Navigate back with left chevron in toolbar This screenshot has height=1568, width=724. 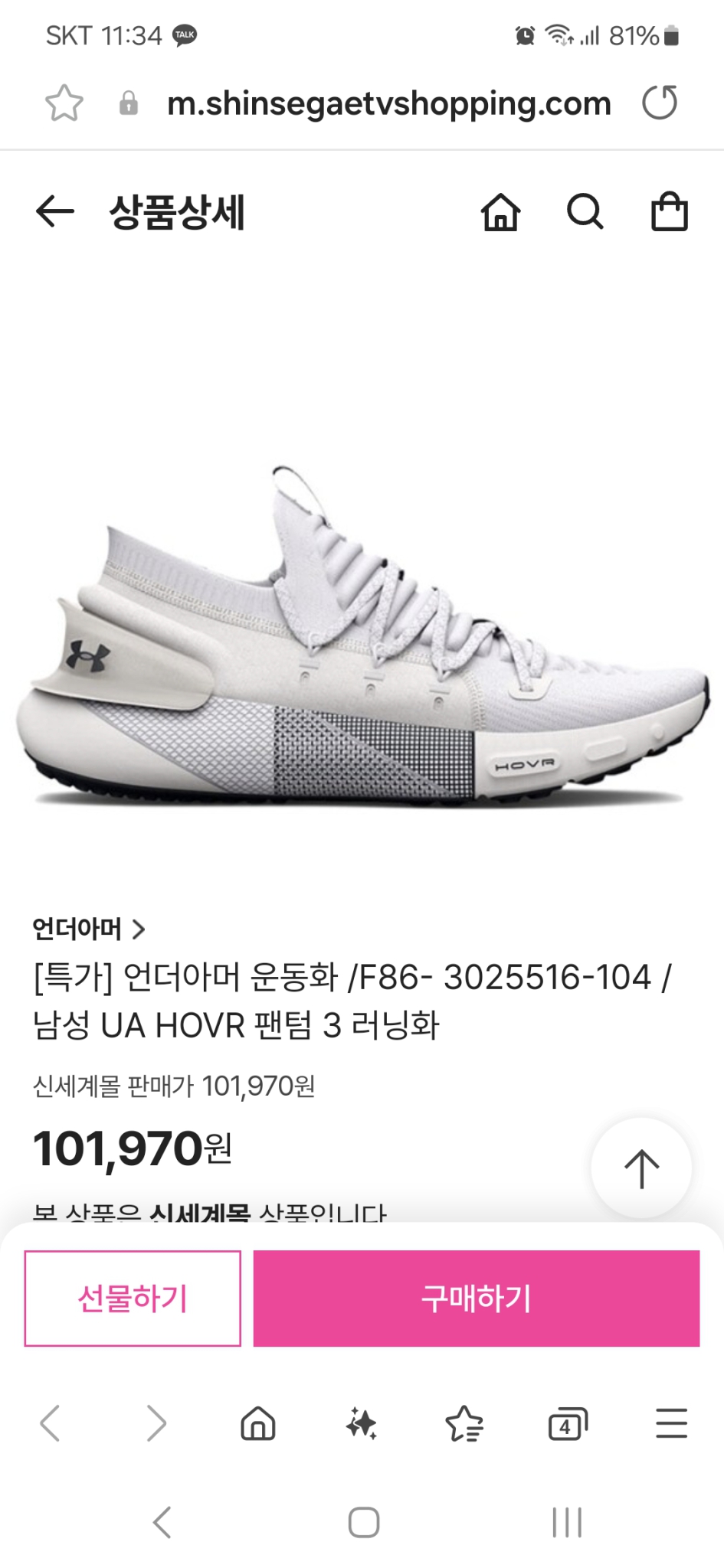click(54, 1423)
